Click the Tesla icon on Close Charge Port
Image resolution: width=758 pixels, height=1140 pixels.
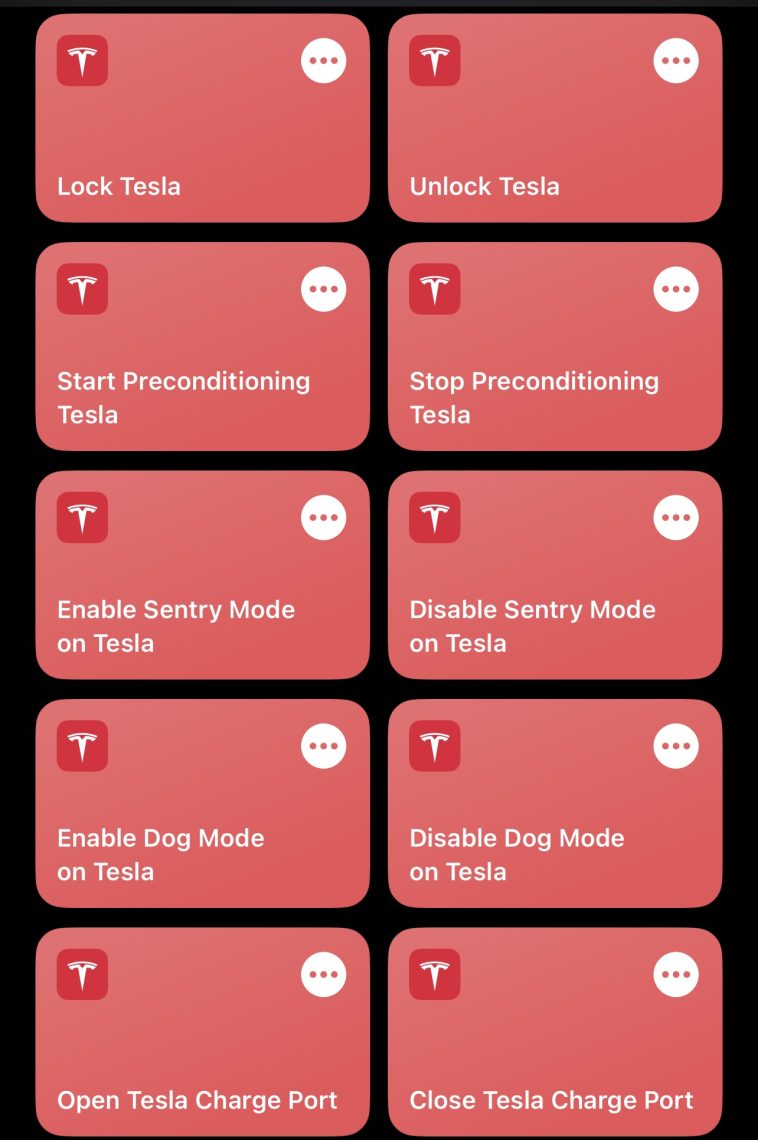(x=434, y=974)
